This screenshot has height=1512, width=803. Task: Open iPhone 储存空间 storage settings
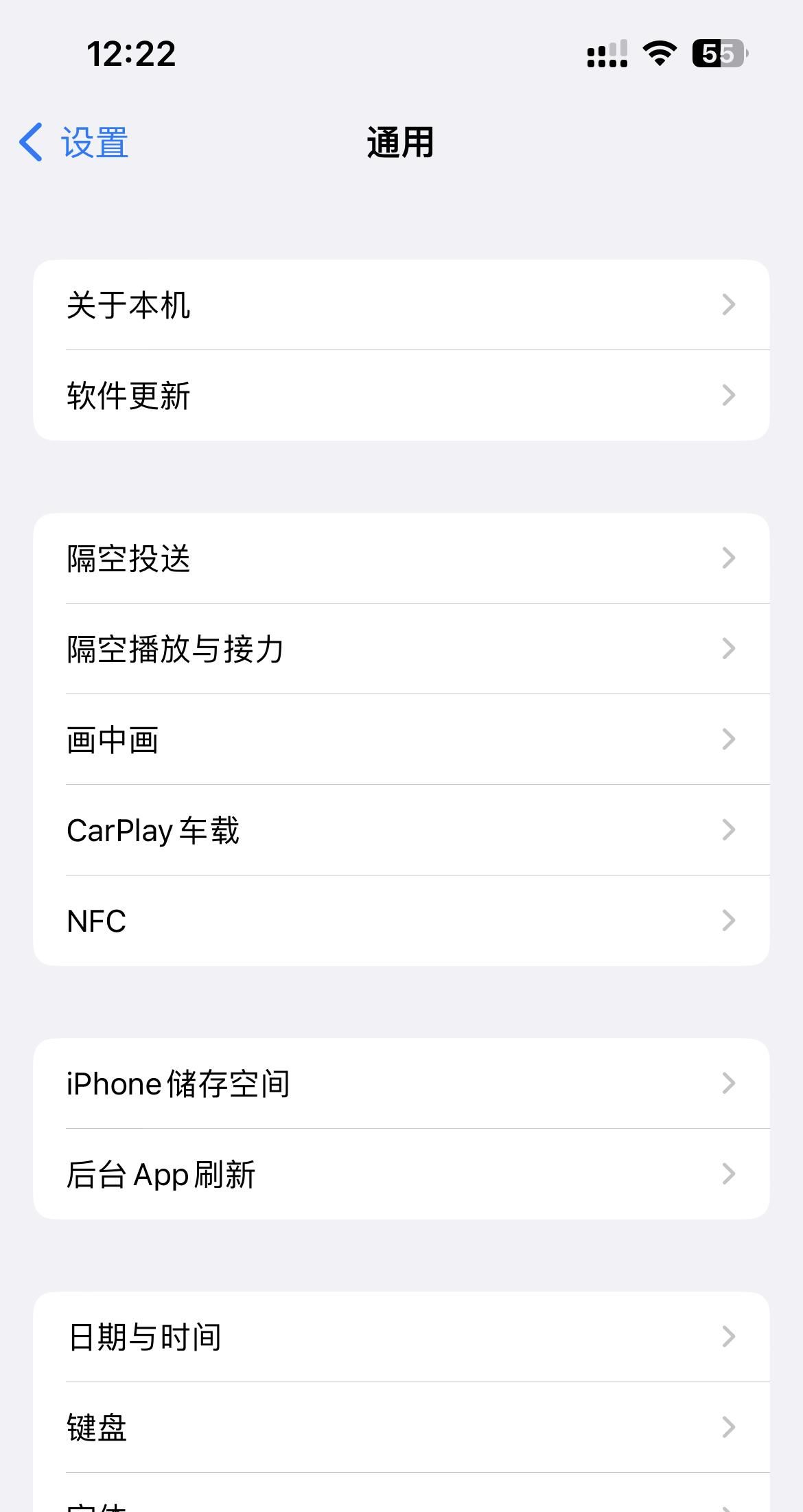coord(401,1084)
